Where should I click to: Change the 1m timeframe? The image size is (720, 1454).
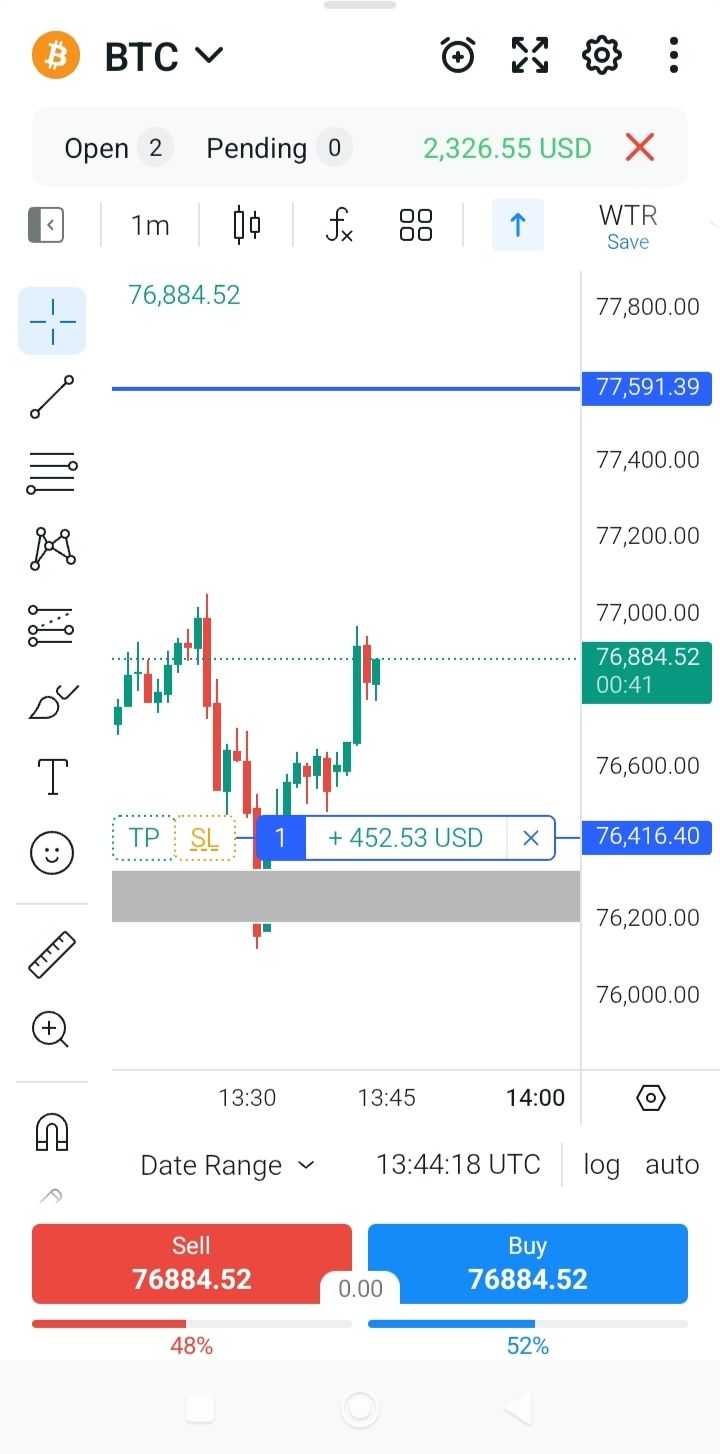[x=150, y=225]
